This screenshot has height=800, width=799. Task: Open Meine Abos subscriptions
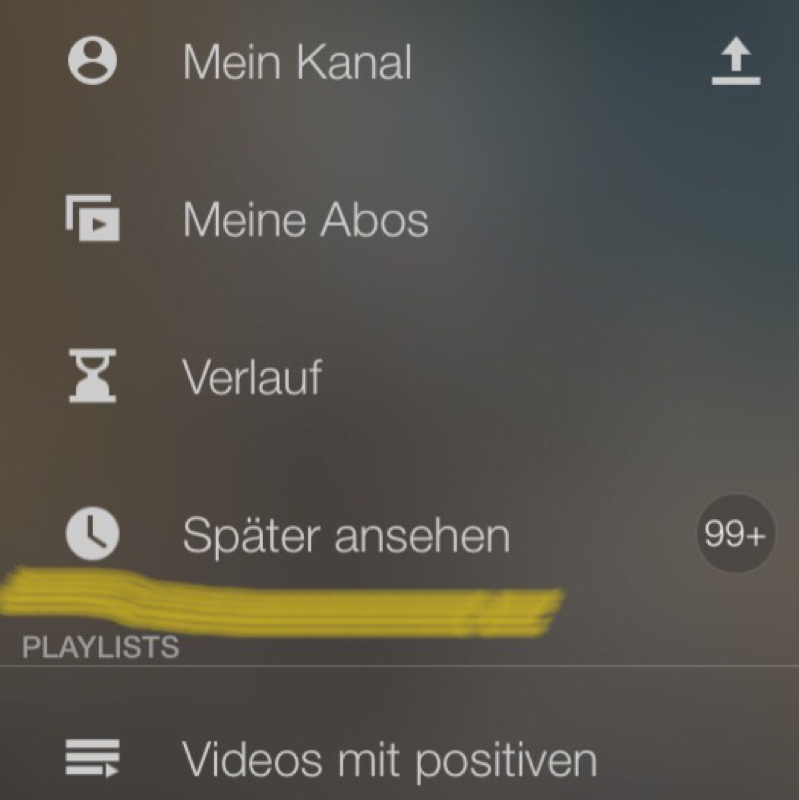(305, 220)
